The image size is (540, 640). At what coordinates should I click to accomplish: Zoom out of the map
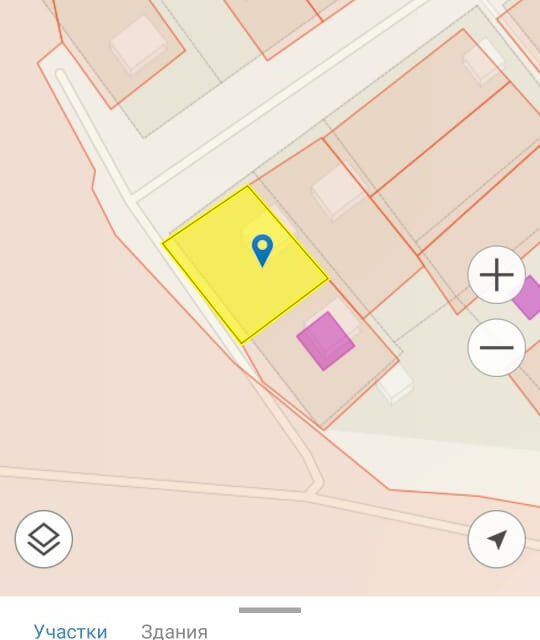496,348
